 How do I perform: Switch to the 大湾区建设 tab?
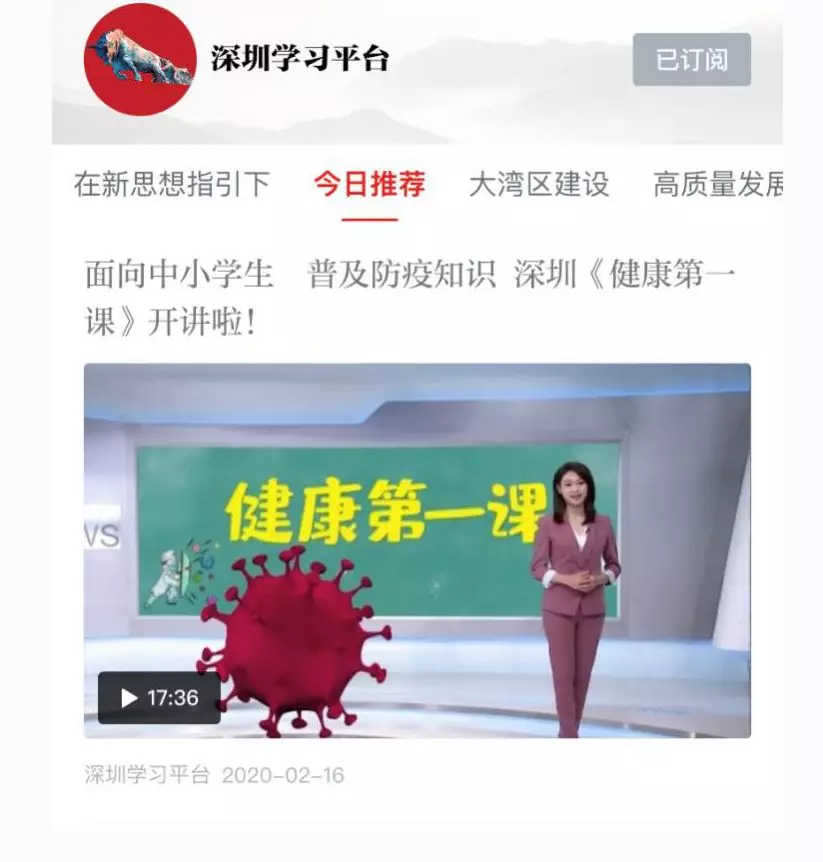(x=539, y=184)
